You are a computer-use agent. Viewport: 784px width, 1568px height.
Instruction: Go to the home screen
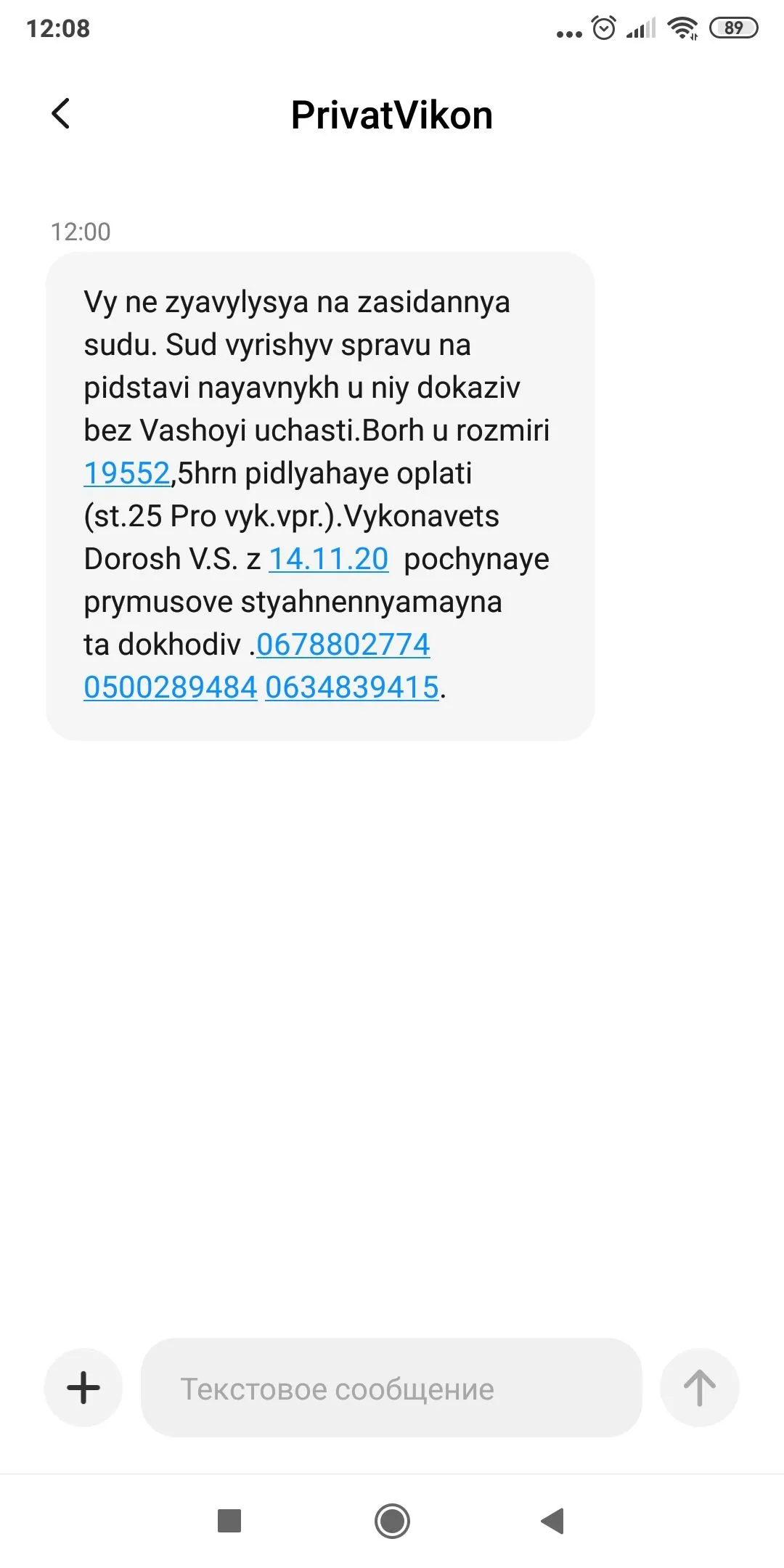(x=392, y=1520)
